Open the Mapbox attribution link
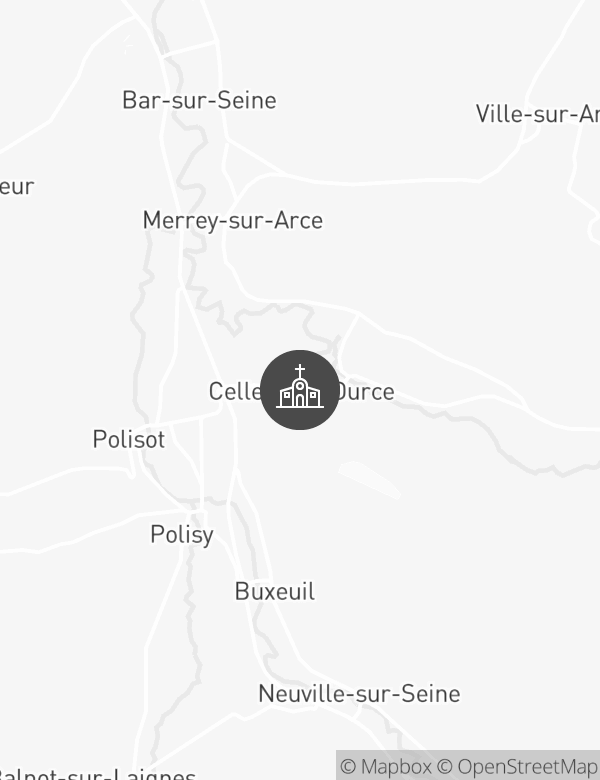Image resolution: width=600 pixels, height=780 pixels. click(x=386, y=767)
